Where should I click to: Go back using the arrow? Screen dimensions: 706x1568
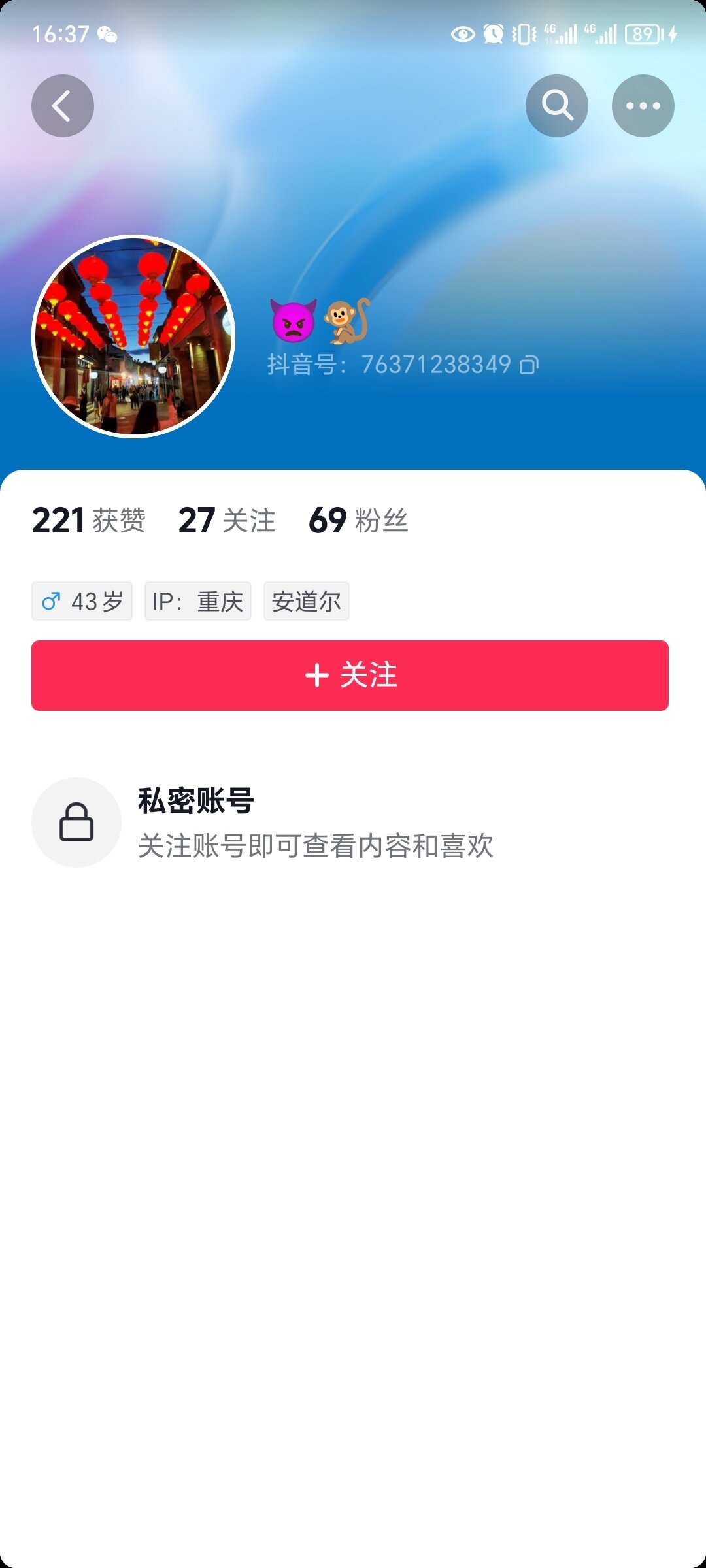63,106
